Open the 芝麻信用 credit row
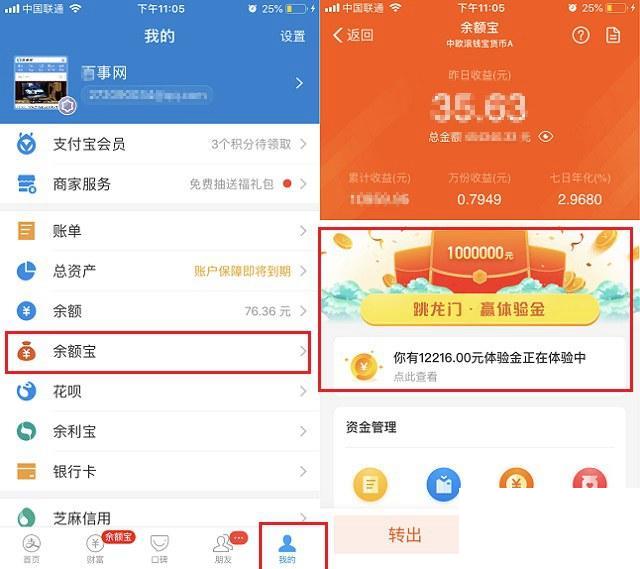This screenshot has width=640, height=569. pos(160,516)
